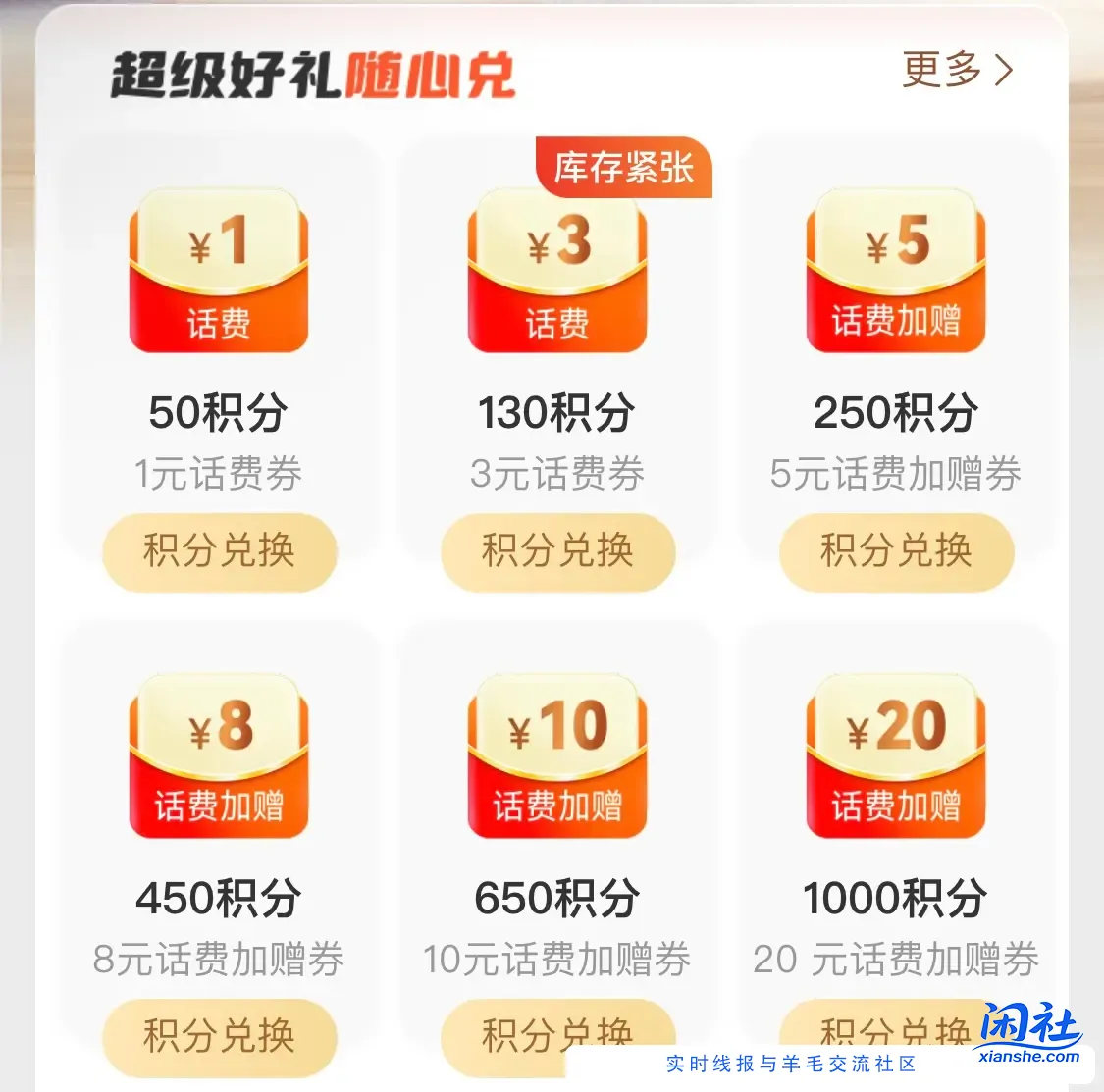Screen dimensions: 1104x1092
Task: Open the ¥10 话费加赠 coupon card
Action: [x=557, y=756]
